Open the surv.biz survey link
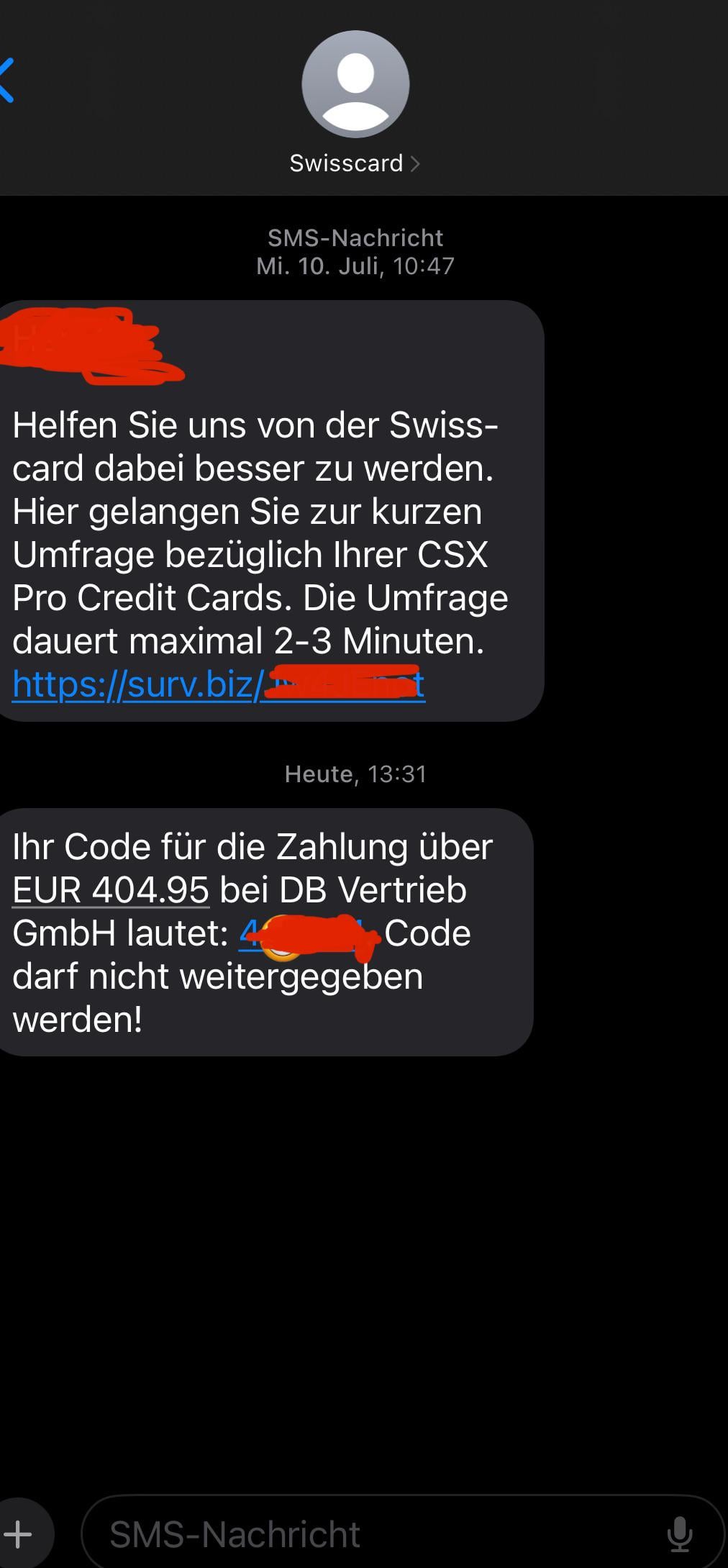This screenshot has height=1568, width=728. (x=219, y=684)
